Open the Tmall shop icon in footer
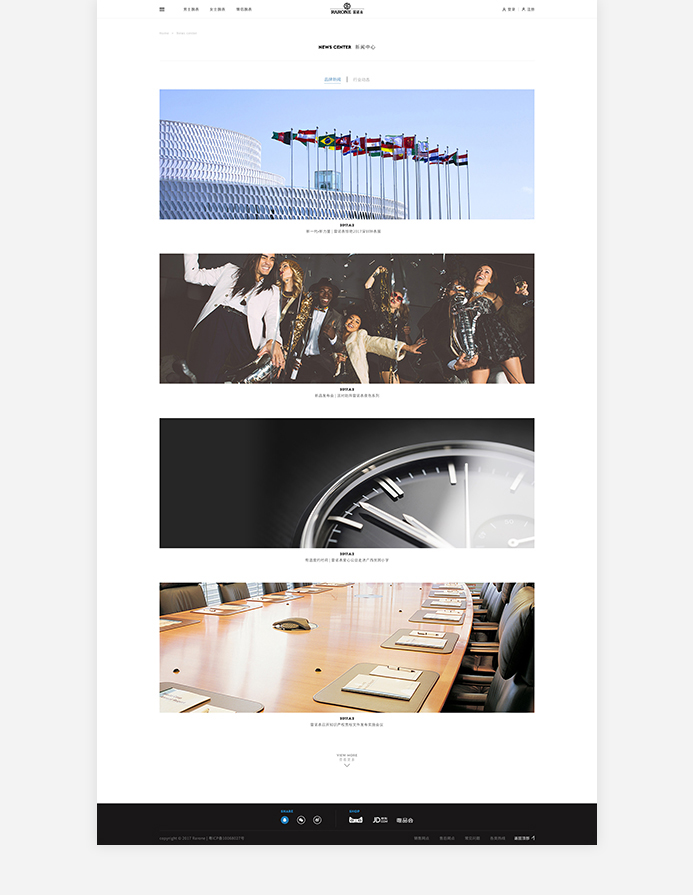Screen dimensions: 693x895 click(355, 820)
